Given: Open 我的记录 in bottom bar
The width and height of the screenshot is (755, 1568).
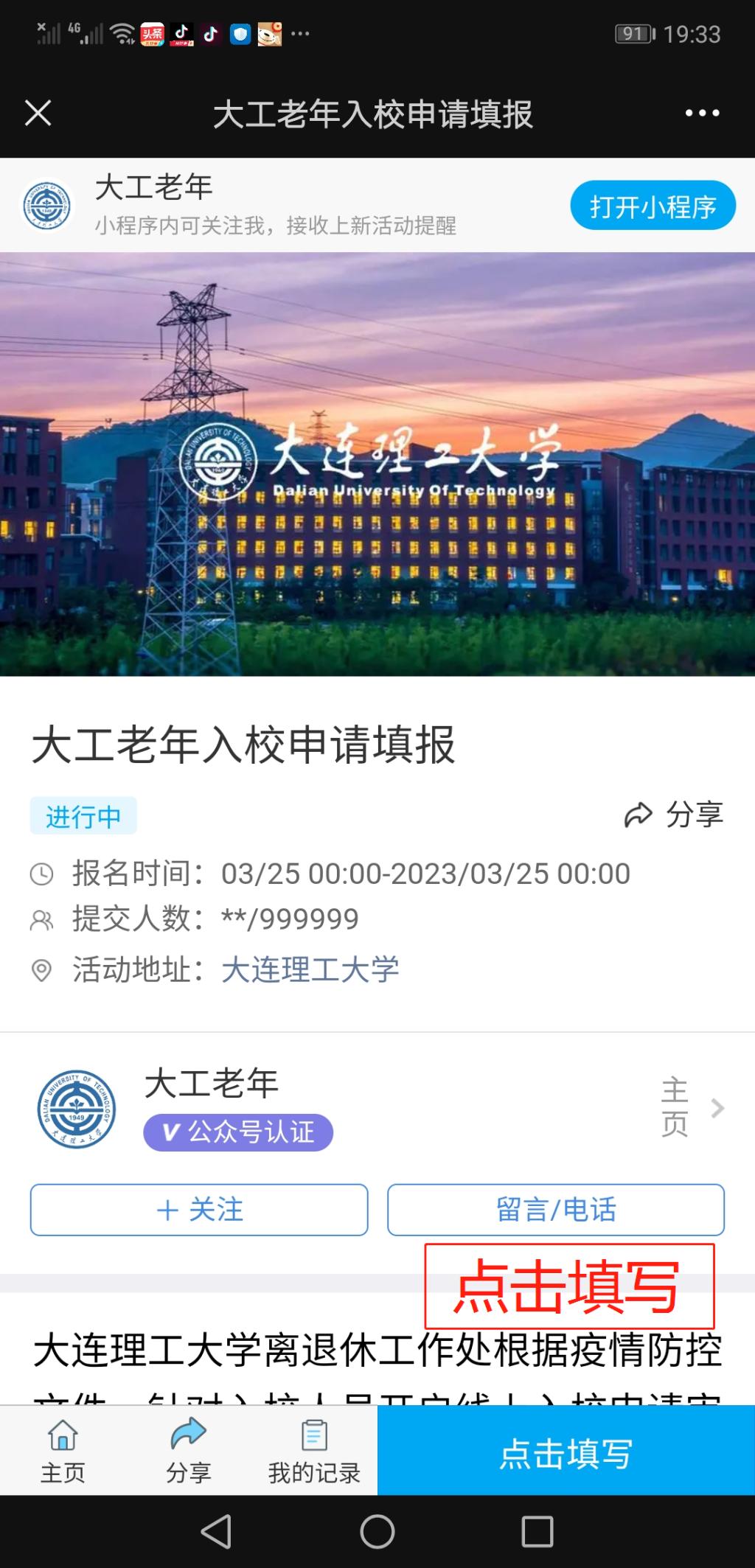Looking at the screenshot, I should (314, 1451).
